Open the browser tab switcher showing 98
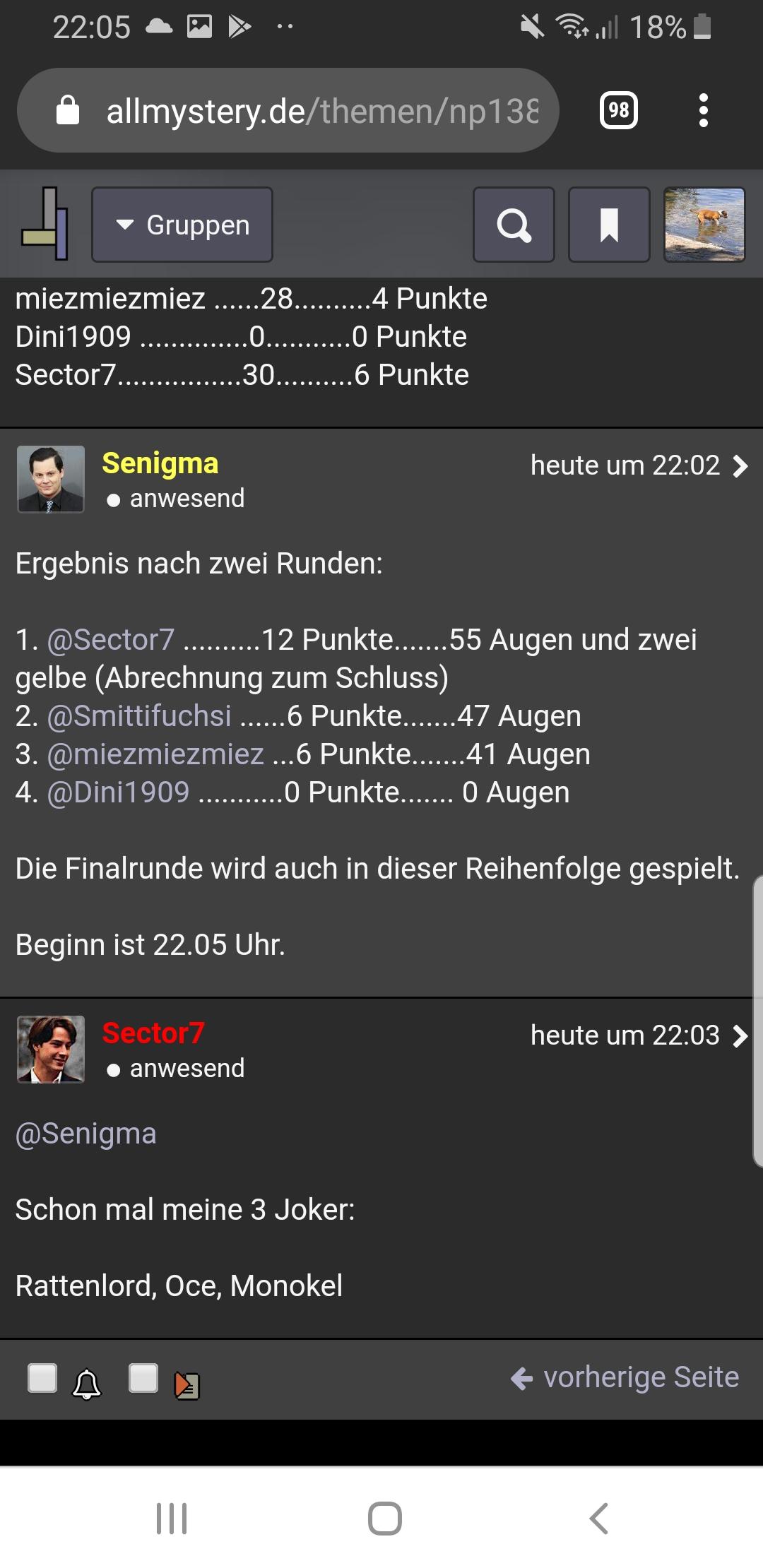Screen dimensions: 763x1568 pos(618,110)
